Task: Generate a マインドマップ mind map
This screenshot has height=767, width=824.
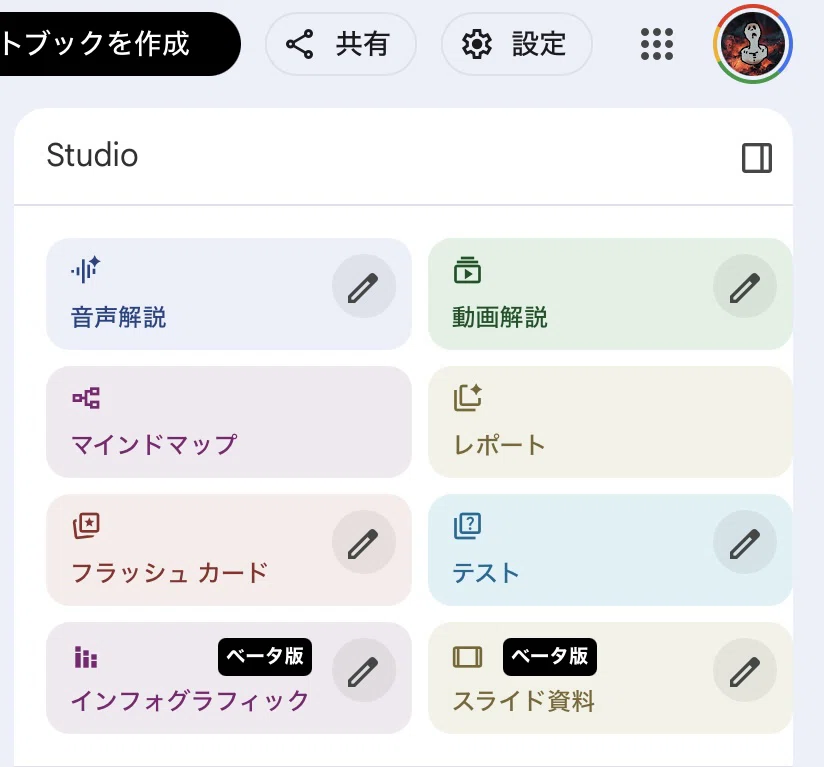Action: coord(229,422)
